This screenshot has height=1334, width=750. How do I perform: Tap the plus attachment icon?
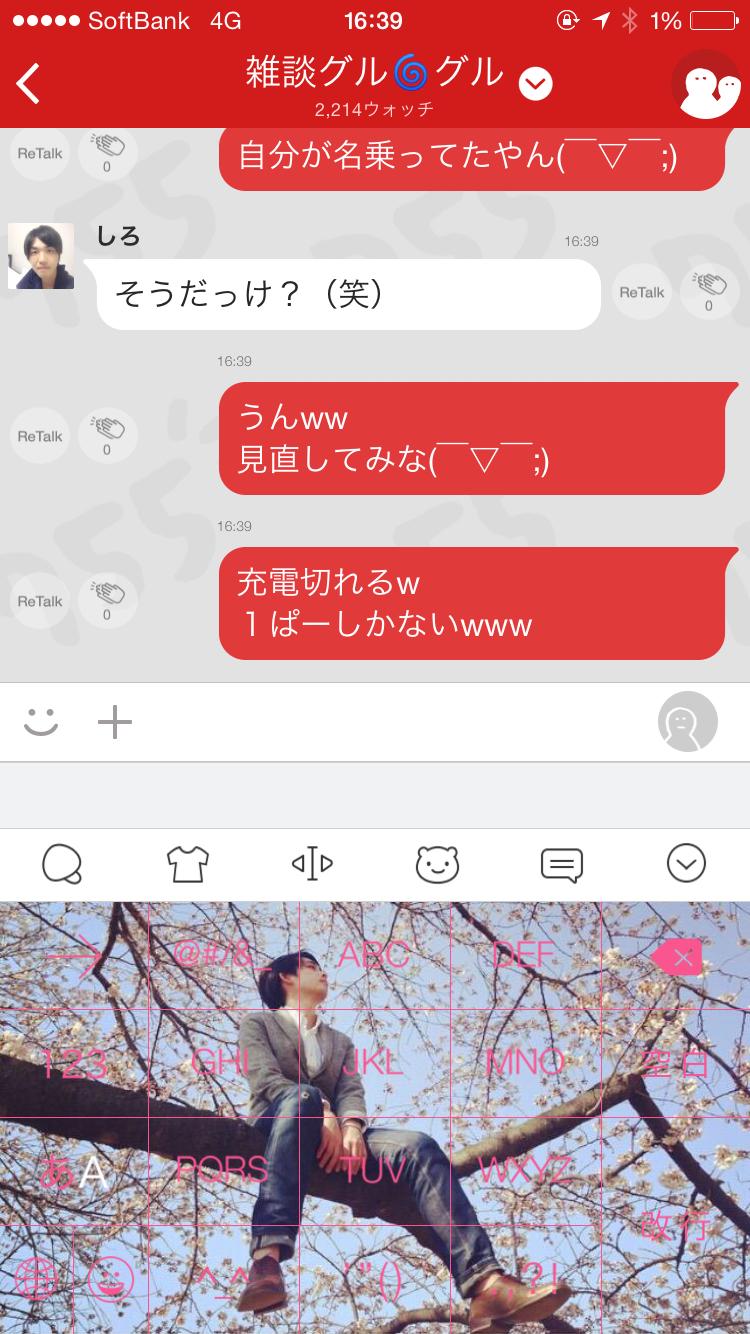(114, 721)
